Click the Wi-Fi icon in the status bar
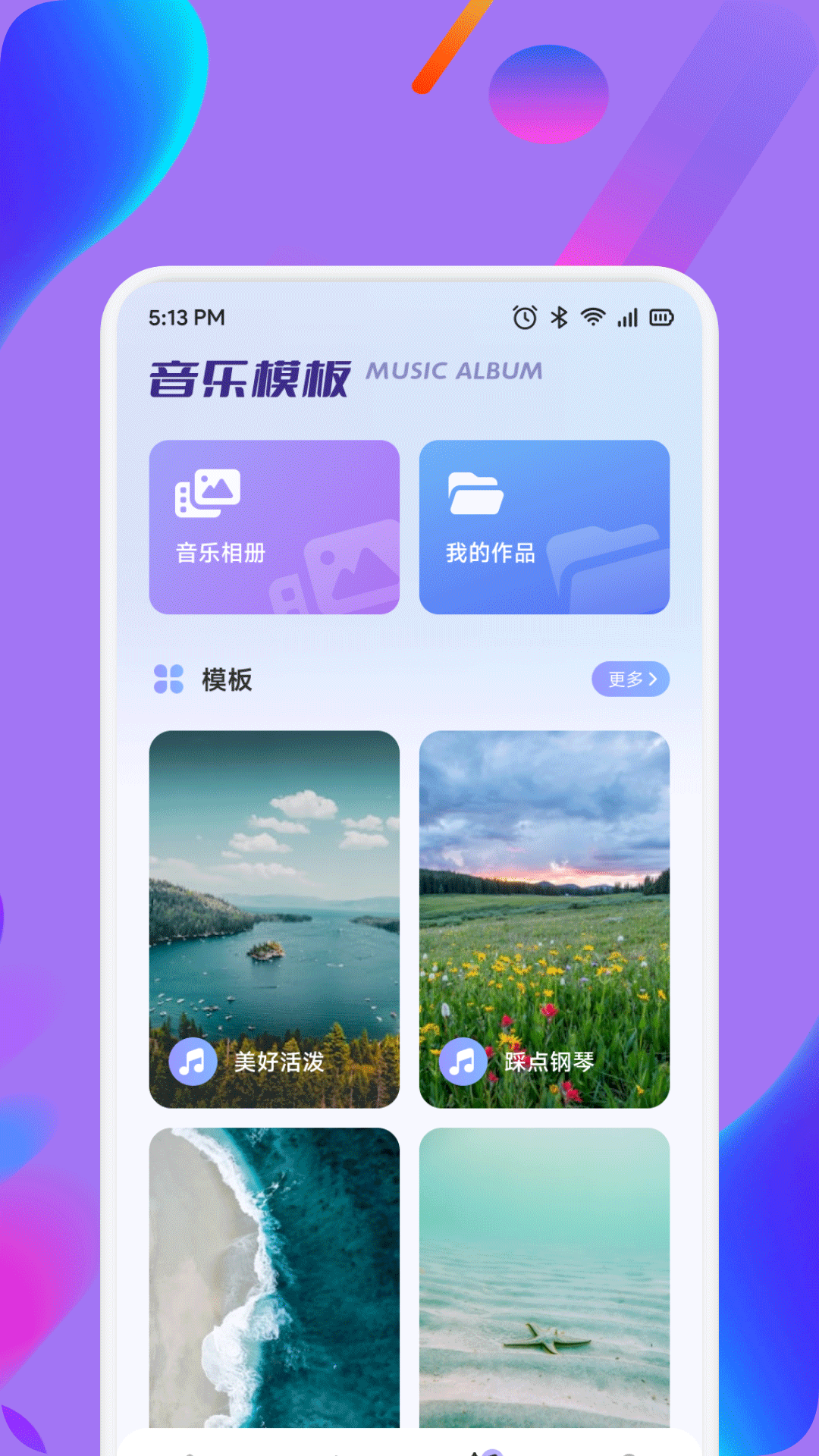The height and width of the screenshot is (1456, 819). point(592,318)
